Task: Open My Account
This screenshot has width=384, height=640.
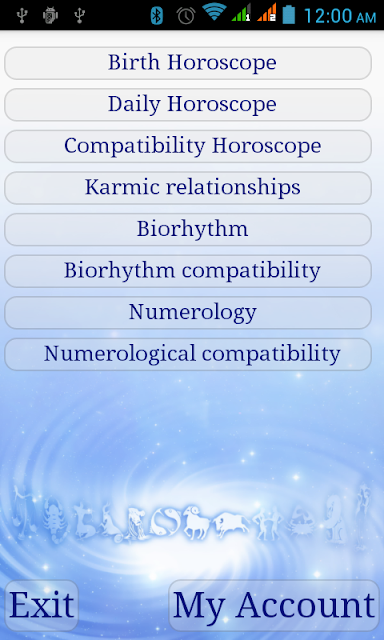Action: (x=274, y=606)
